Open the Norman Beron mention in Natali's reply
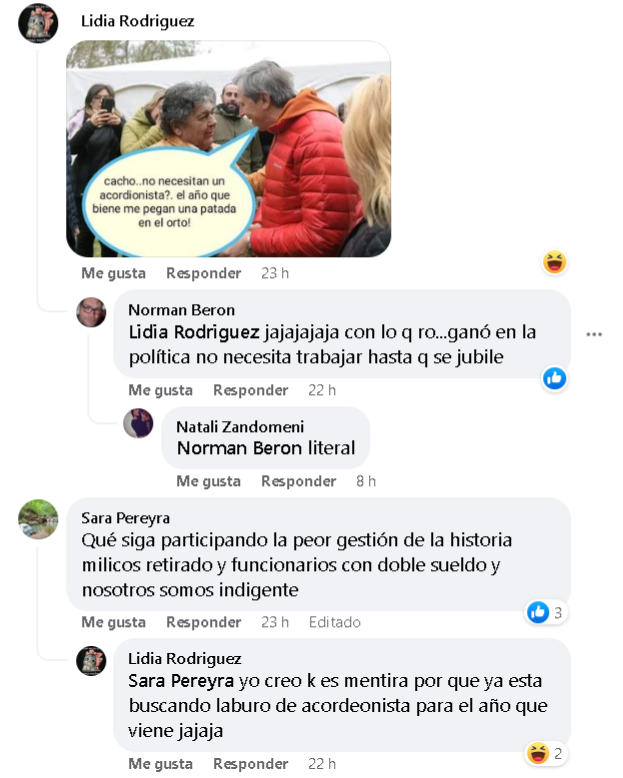The width and height of the screenshot is (623, 778). tap(238, 448)
